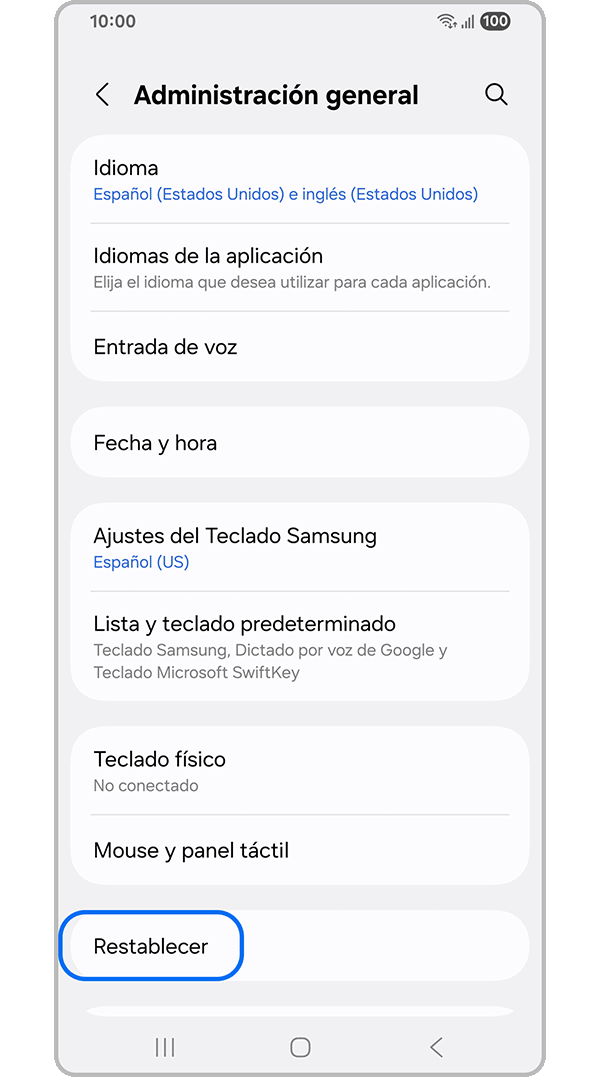Viewport: 600px width, 1077px height.
Task: Open Entrada de voz
Action: 300,347
